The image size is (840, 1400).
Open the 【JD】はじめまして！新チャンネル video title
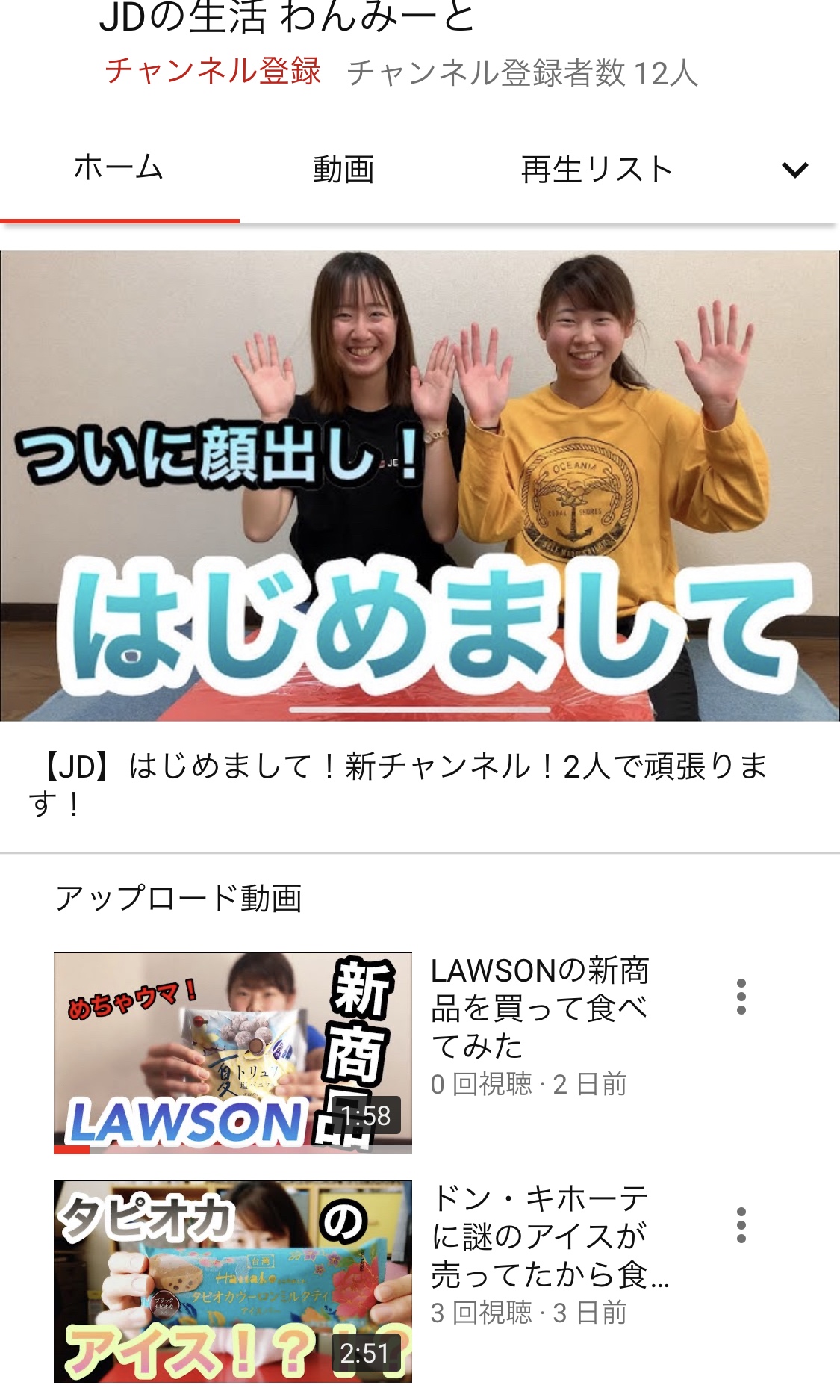pyautogui.click(x=399, y=784)
